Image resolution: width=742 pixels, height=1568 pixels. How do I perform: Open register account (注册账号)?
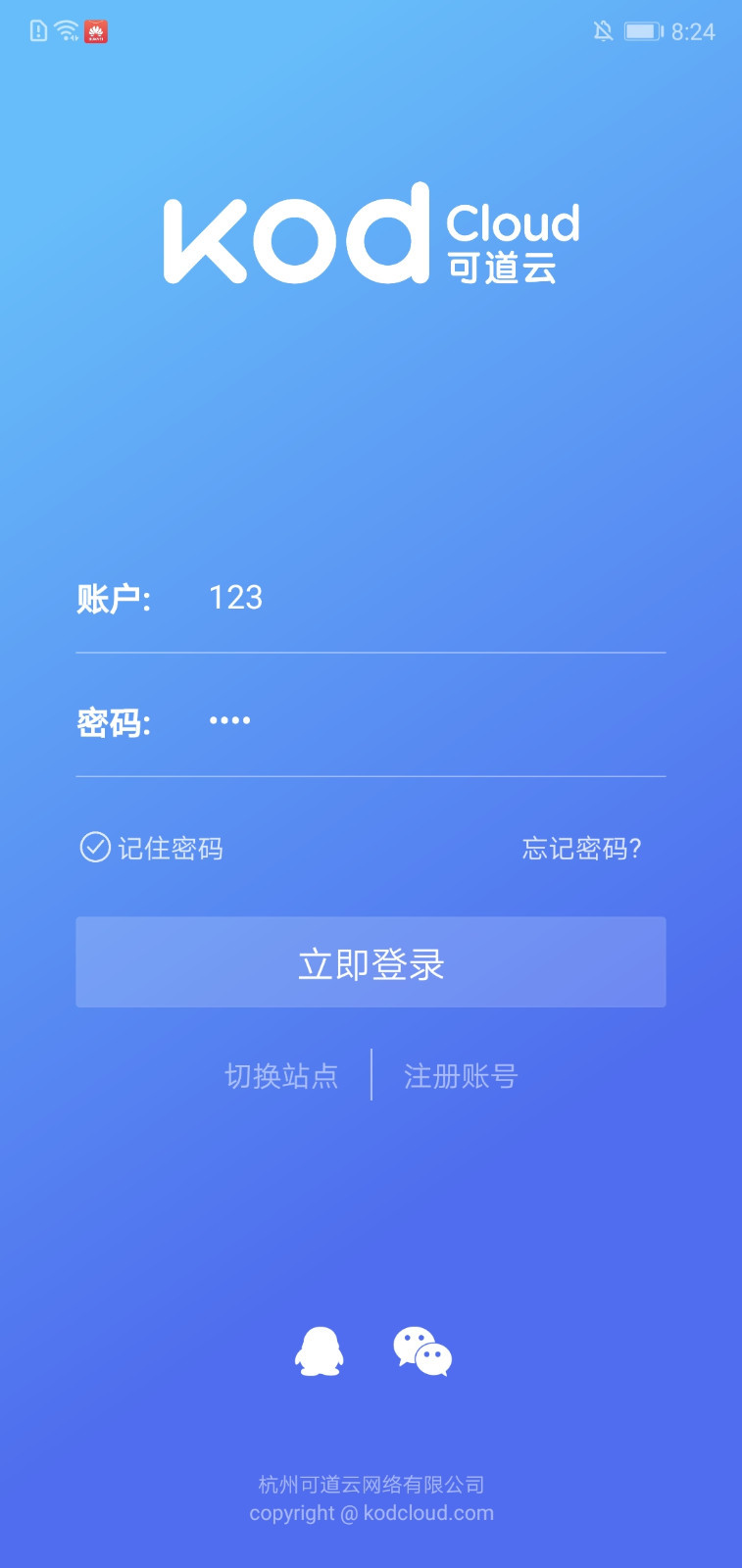coord(461,1076)
